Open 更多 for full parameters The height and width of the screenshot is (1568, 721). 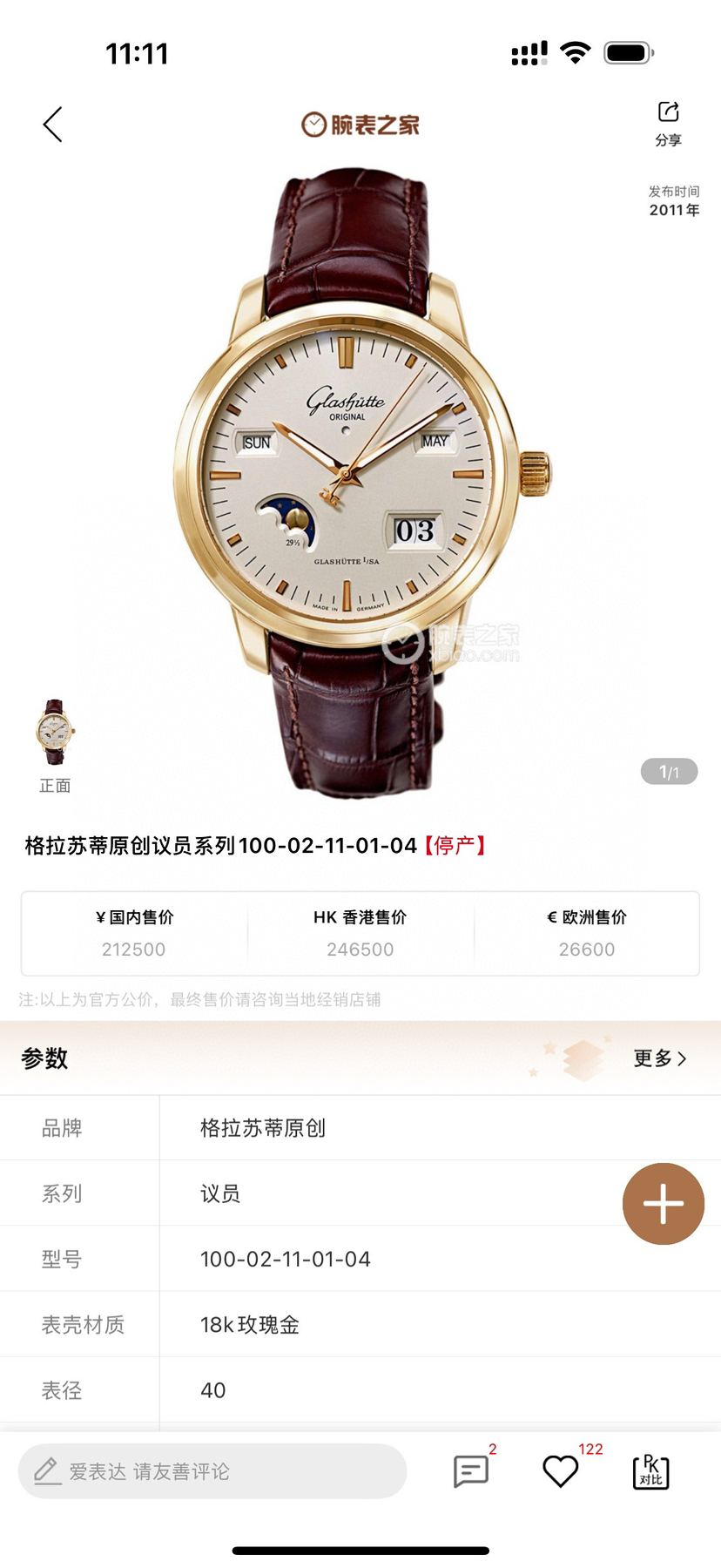659,1058
